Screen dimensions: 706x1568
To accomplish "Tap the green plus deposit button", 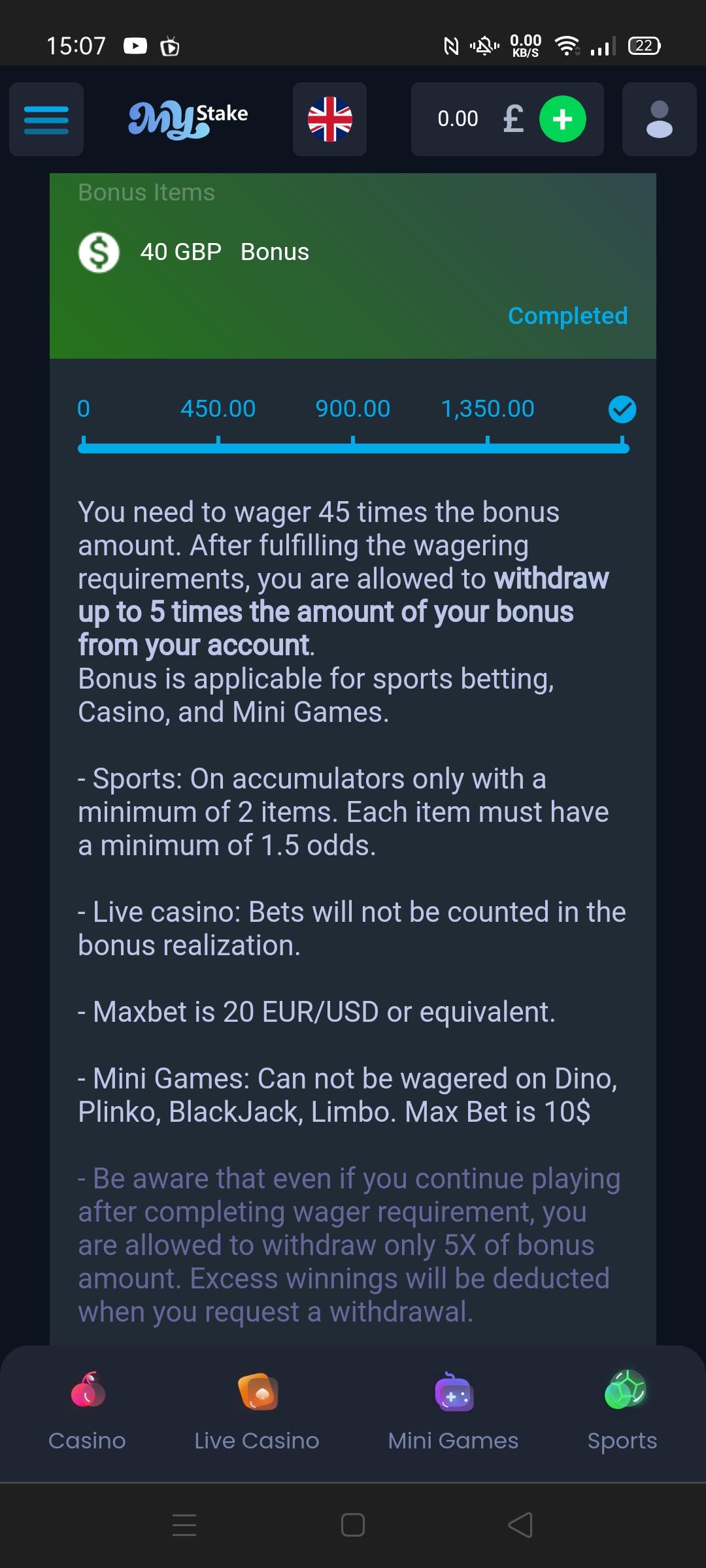I will click(x=562, y=120).
